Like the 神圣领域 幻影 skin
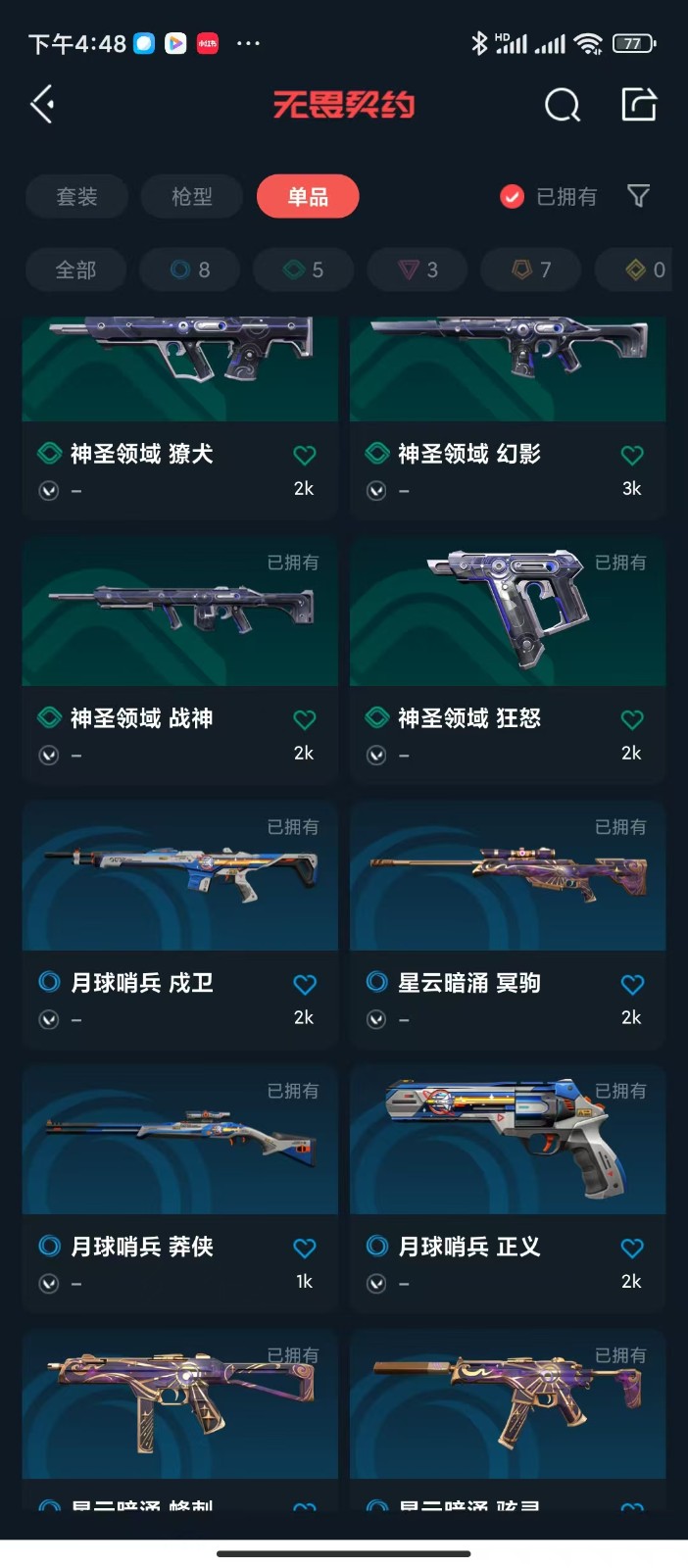Image resolution: width=688 pixels, height=1568 pixels. point(632,455)
